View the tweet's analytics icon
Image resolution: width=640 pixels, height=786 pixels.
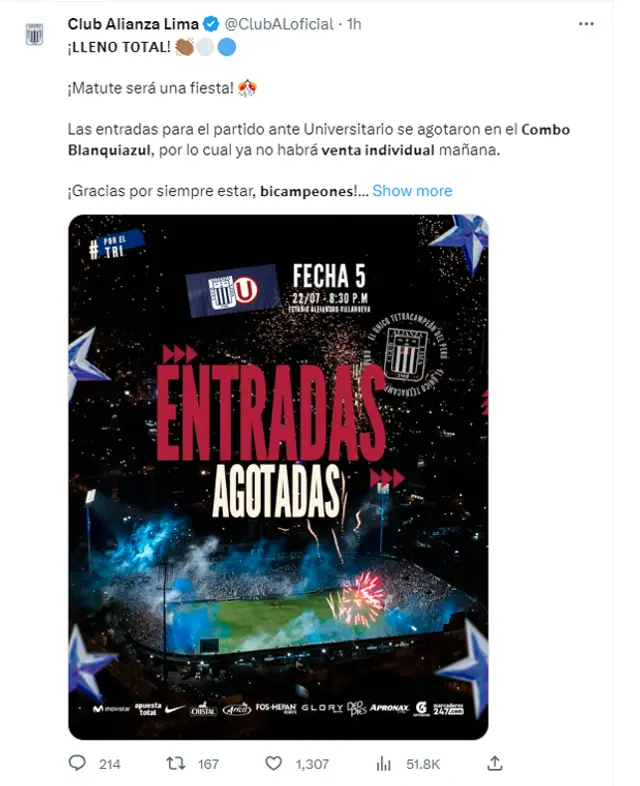tap(383, 763)
